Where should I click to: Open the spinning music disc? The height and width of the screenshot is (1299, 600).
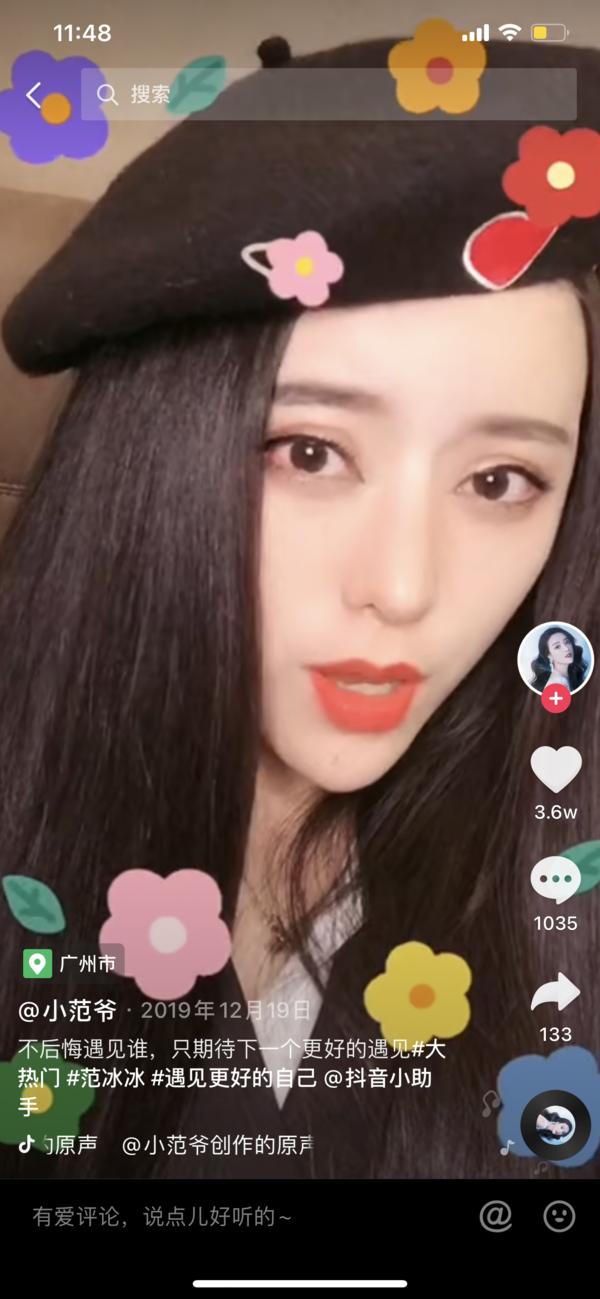[x=555, y=1125]
